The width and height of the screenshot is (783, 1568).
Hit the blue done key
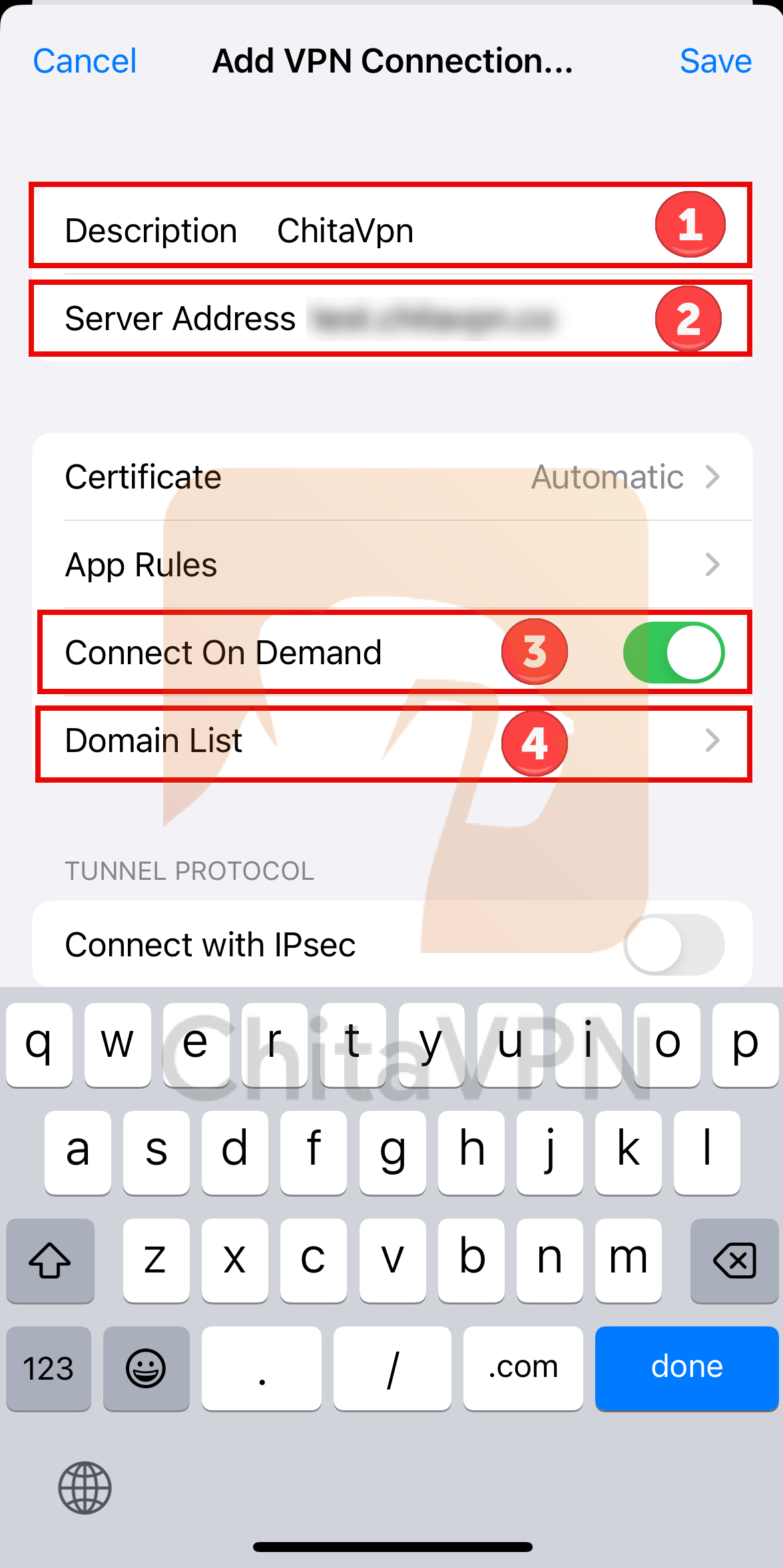coord(686,1368)
